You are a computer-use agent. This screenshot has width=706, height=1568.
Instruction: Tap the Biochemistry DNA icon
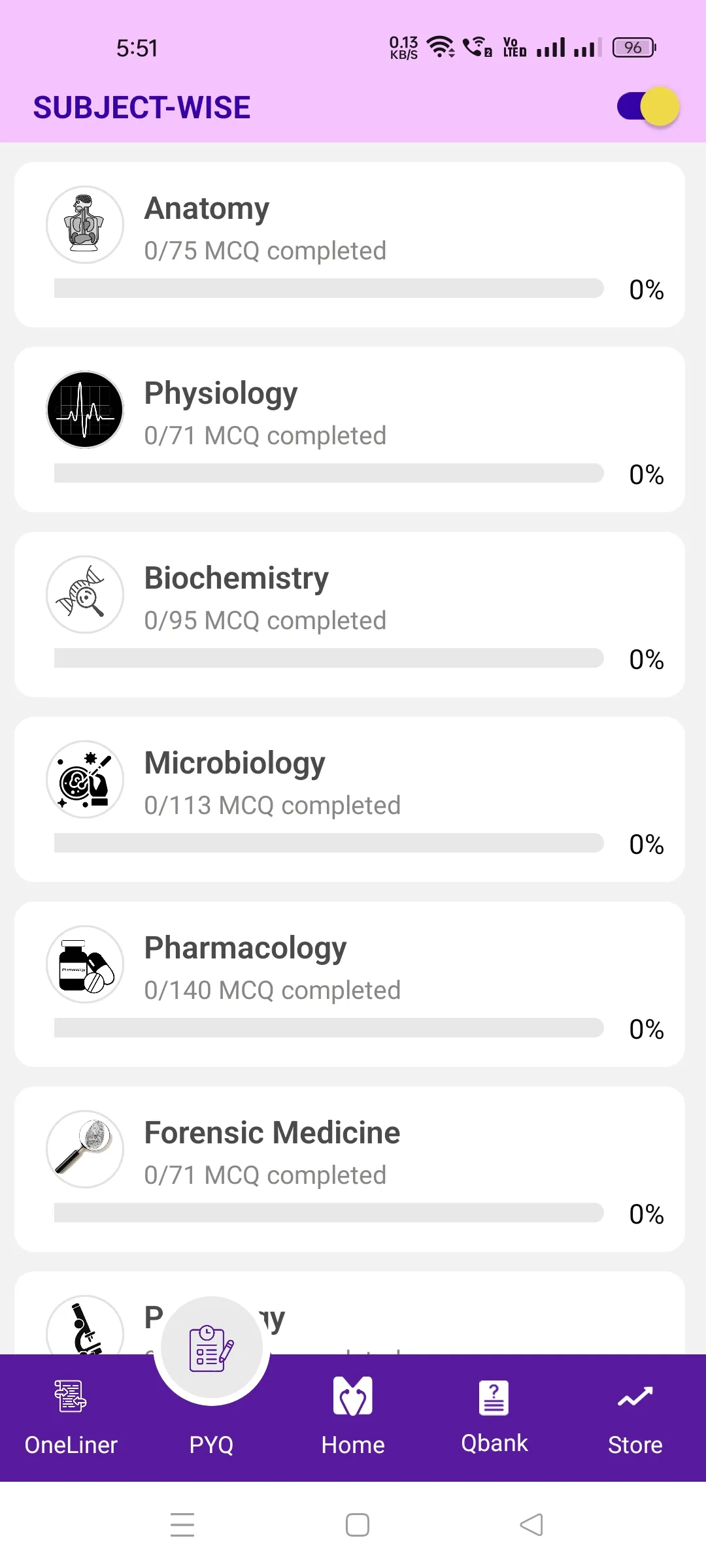[84, 594]
